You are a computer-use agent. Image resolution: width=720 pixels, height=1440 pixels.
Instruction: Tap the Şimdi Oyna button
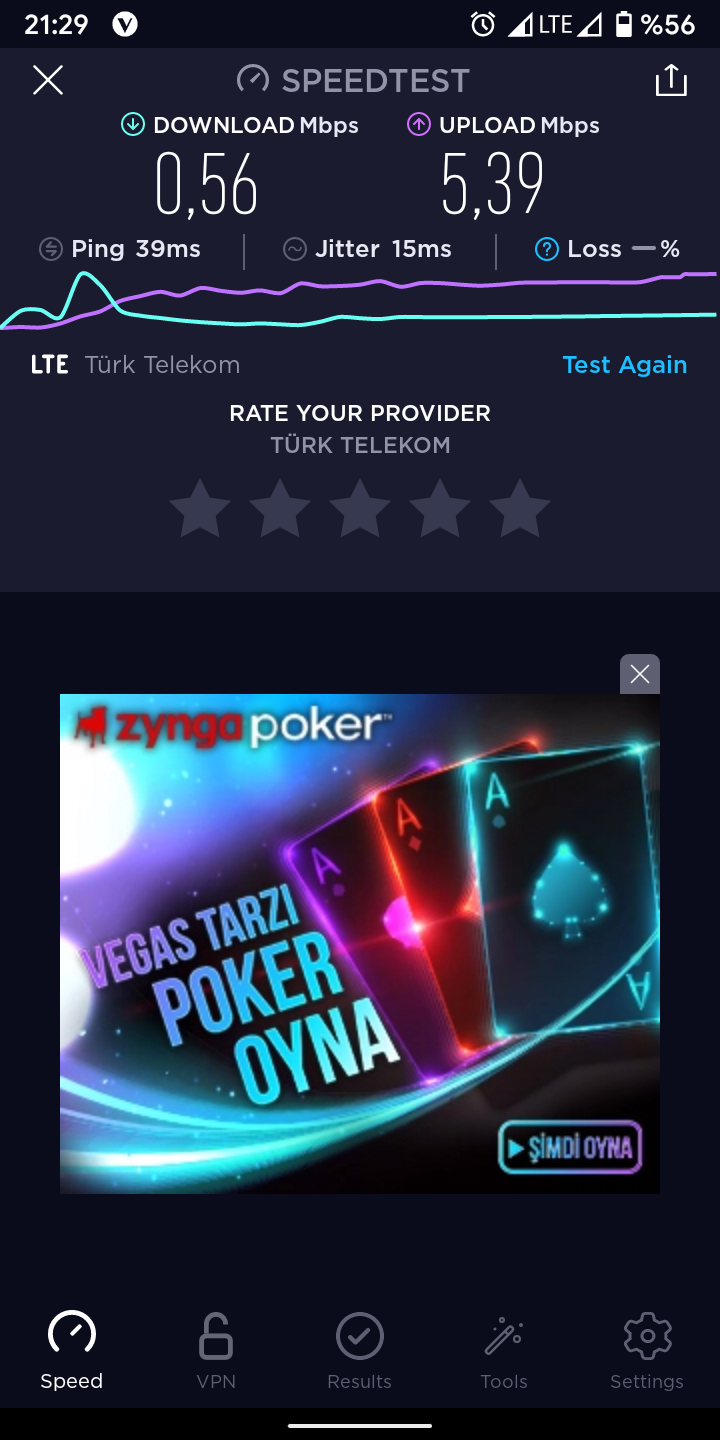point(570,1147)
